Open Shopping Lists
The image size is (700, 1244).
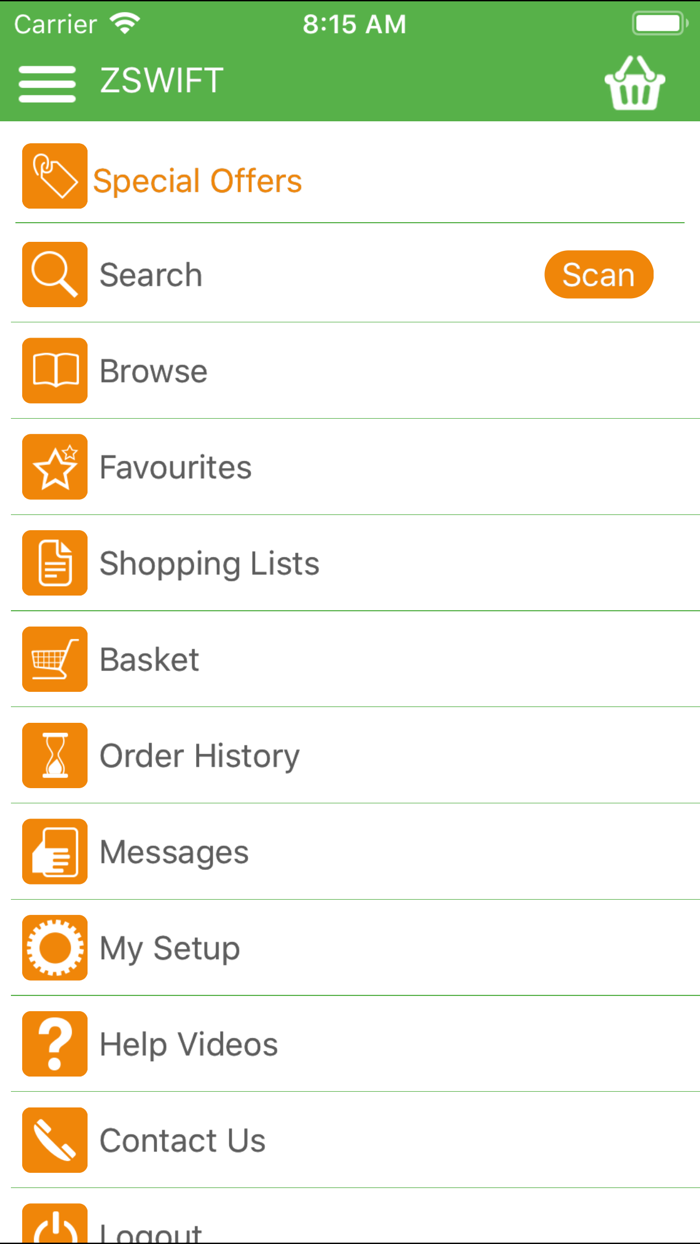(350, 563)
